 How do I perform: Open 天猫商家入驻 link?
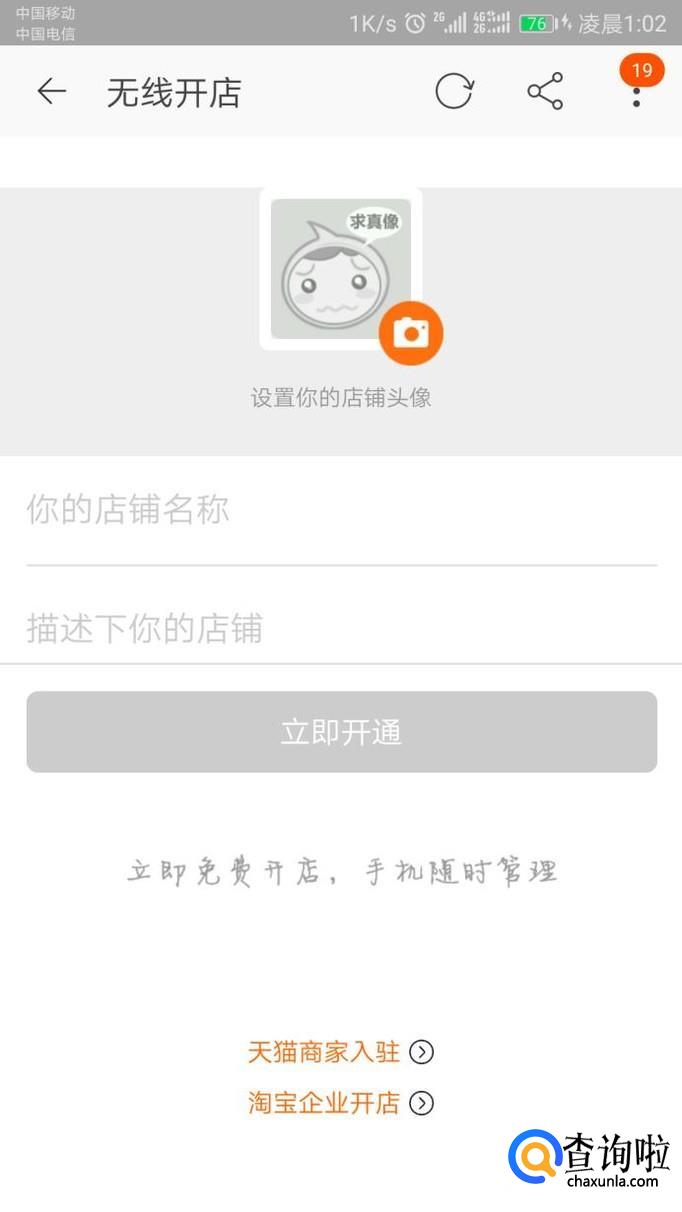coord(340,1052)
